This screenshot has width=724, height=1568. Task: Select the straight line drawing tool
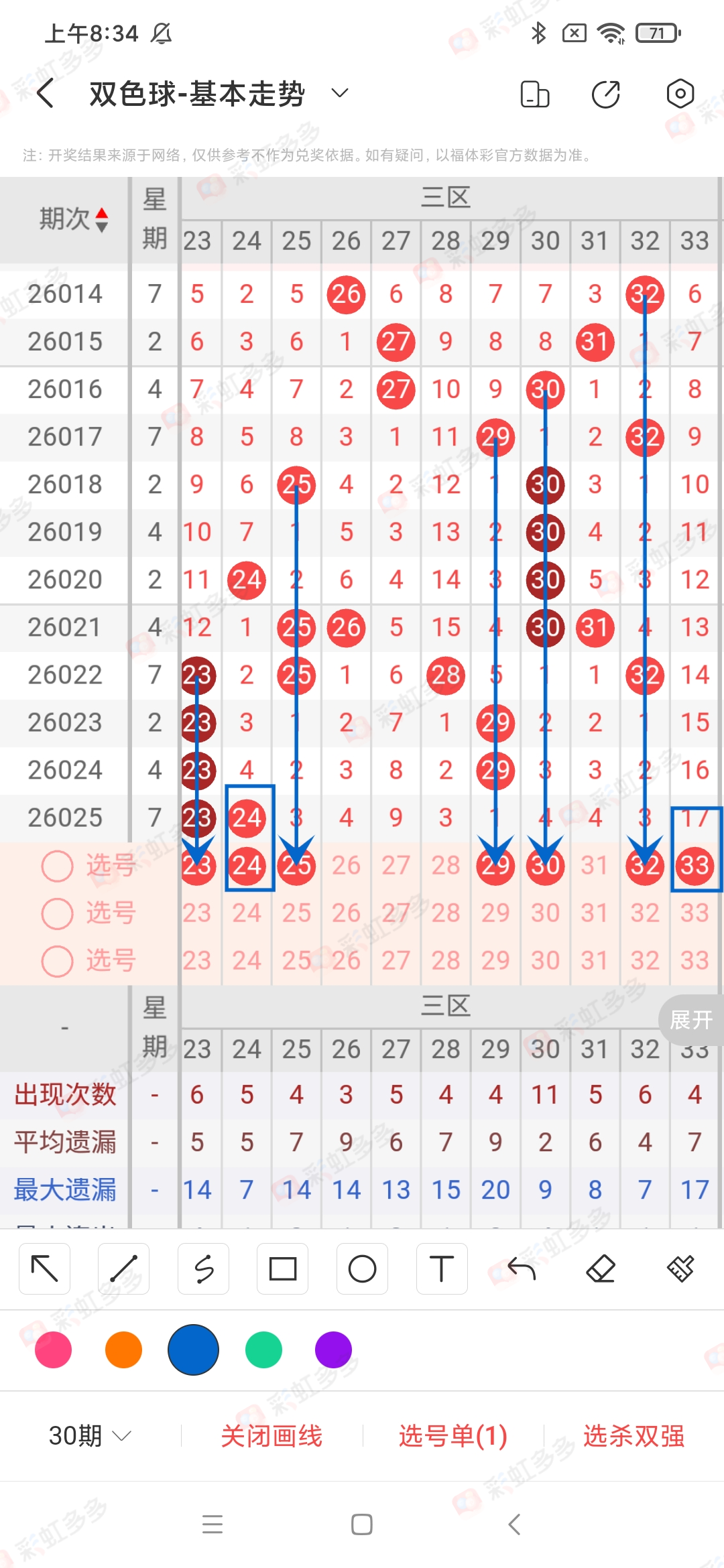(123, 1268)
